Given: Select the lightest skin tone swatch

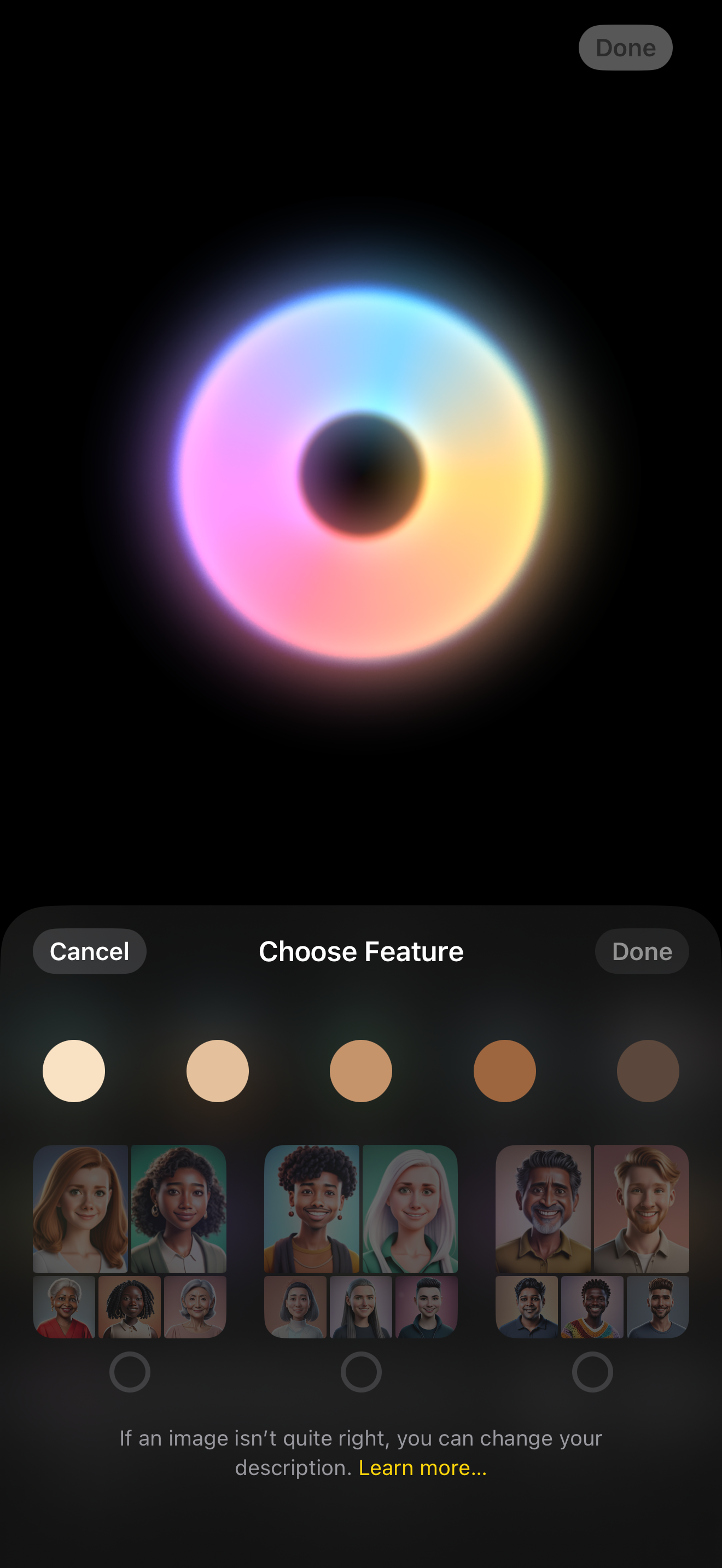Looking at the screenshot, I should click(74, 1070).
